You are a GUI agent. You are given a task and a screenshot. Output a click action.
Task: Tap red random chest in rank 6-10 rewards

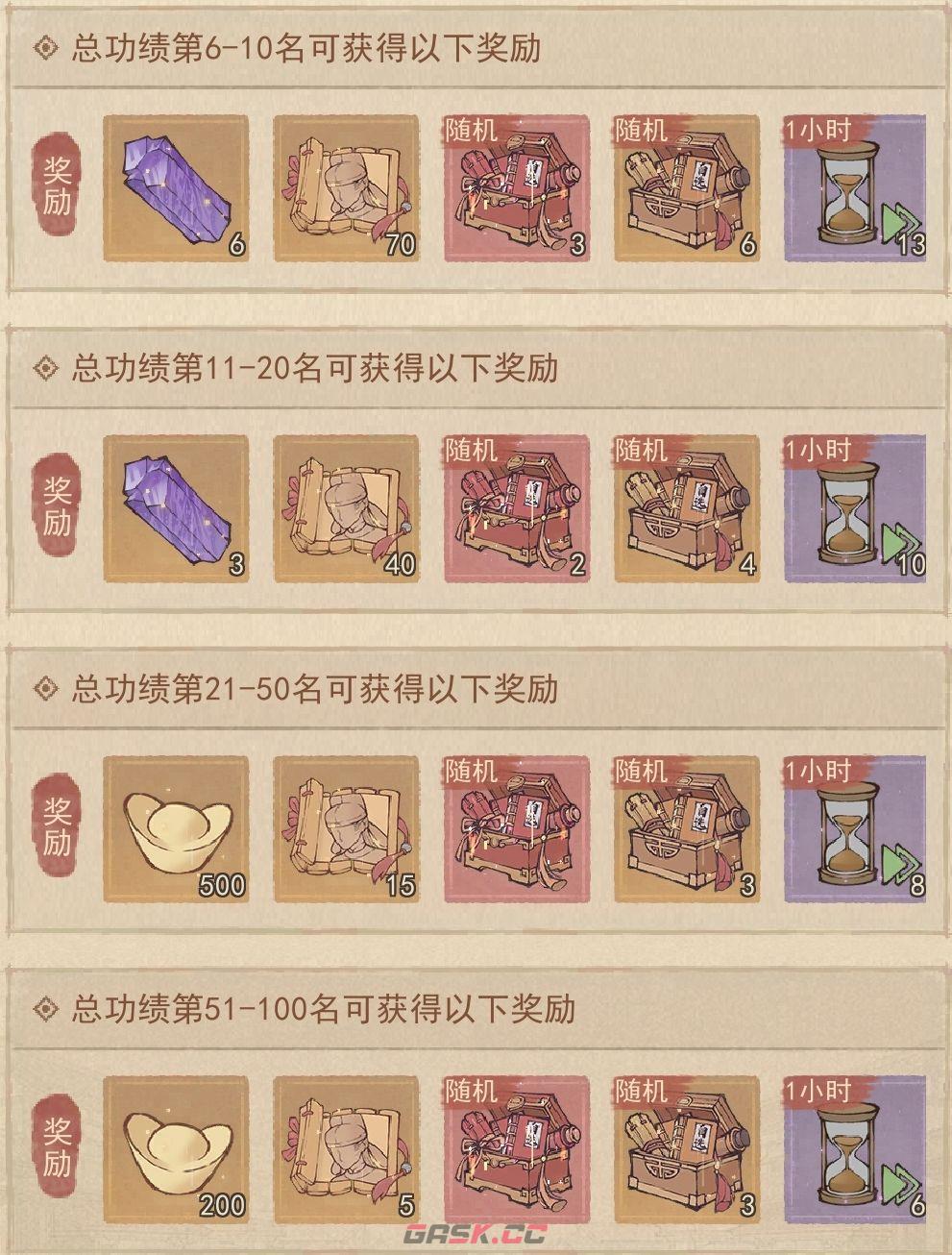click(517, 188)
